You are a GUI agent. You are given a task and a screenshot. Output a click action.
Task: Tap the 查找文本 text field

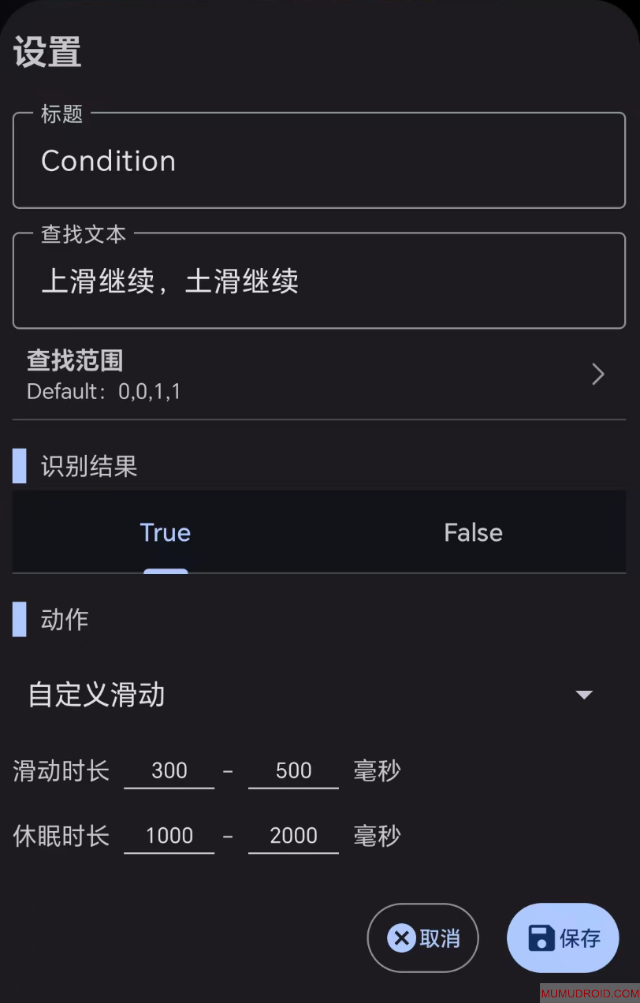[x=318, y=281]
